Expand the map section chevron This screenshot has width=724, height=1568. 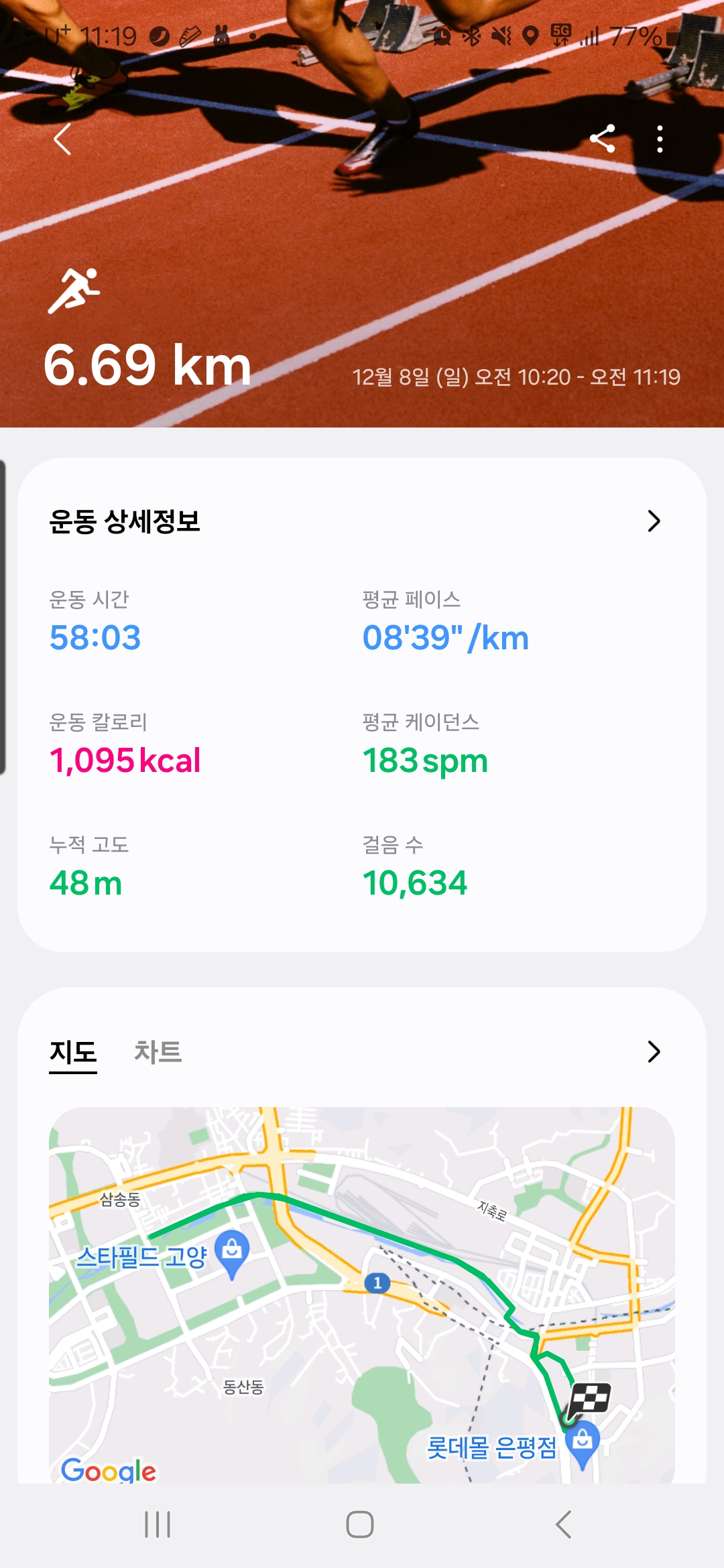coord(654,1052)
